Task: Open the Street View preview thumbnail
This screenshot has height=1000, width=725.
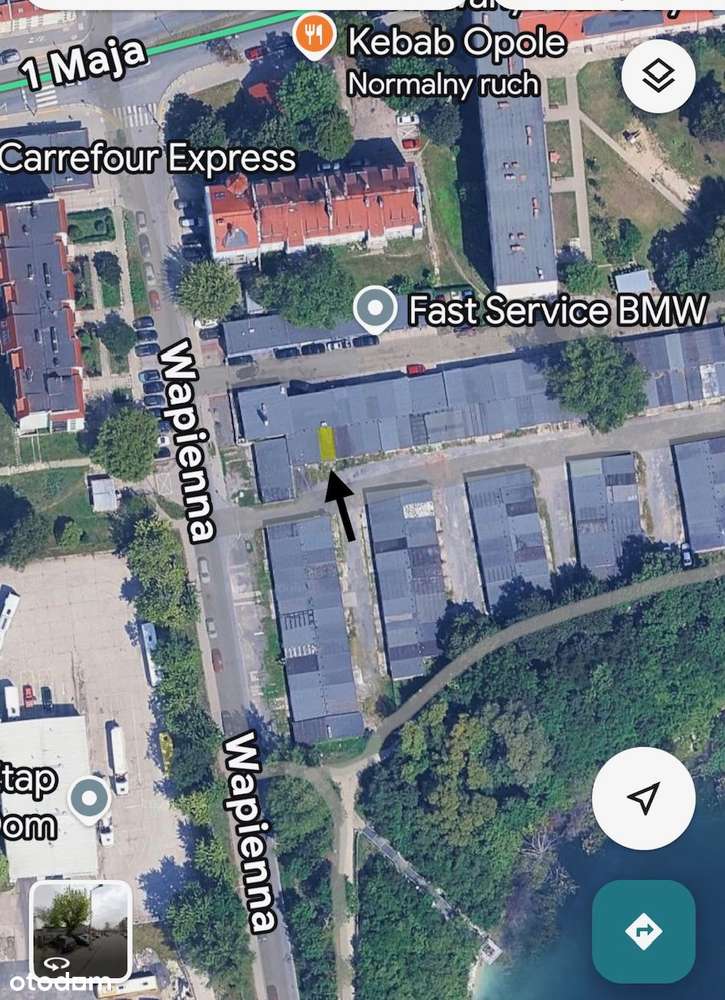Action: [x=81, y=932]
